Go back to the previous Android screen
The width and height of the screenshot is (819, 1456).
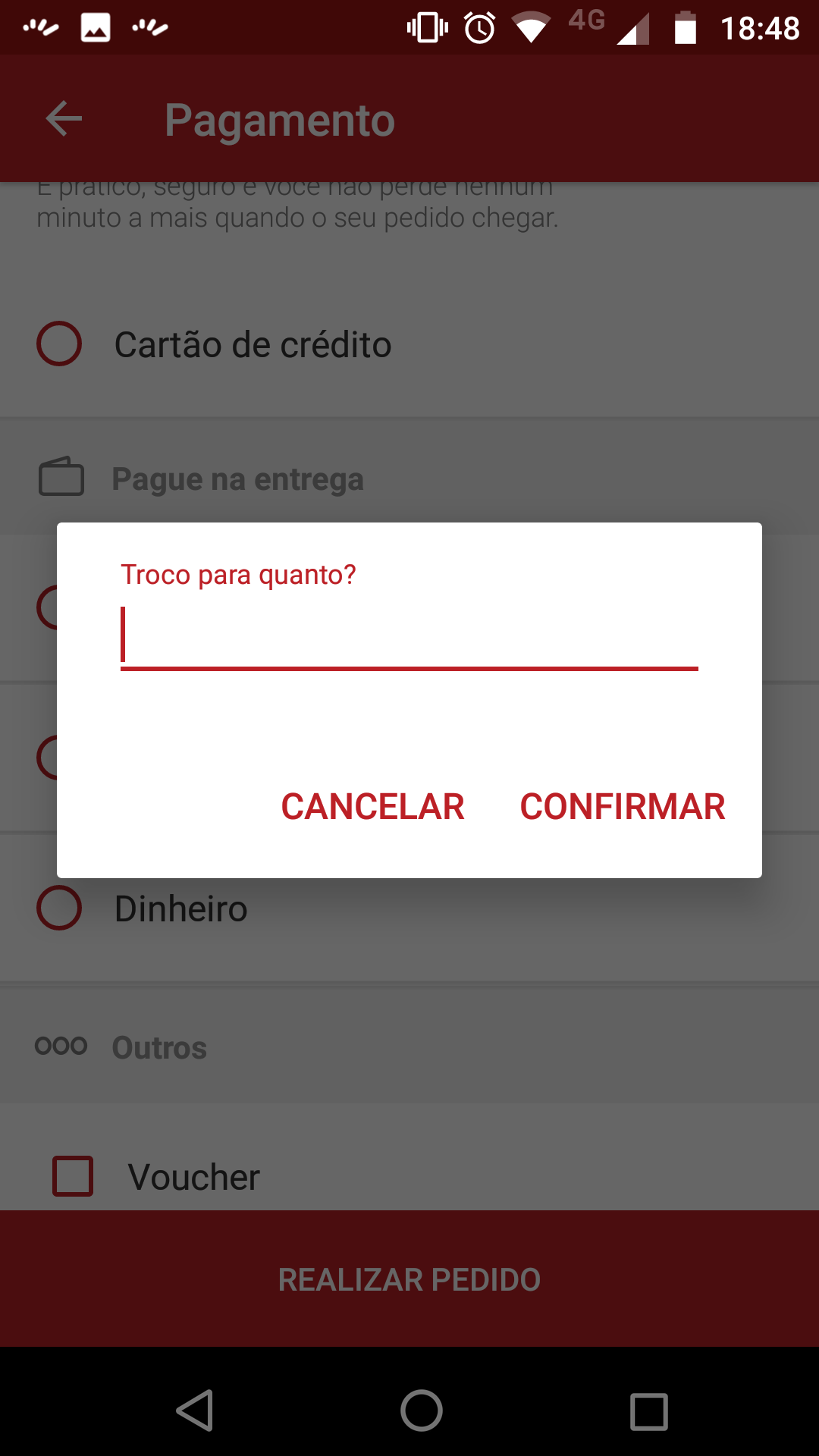click(195, 1410)
